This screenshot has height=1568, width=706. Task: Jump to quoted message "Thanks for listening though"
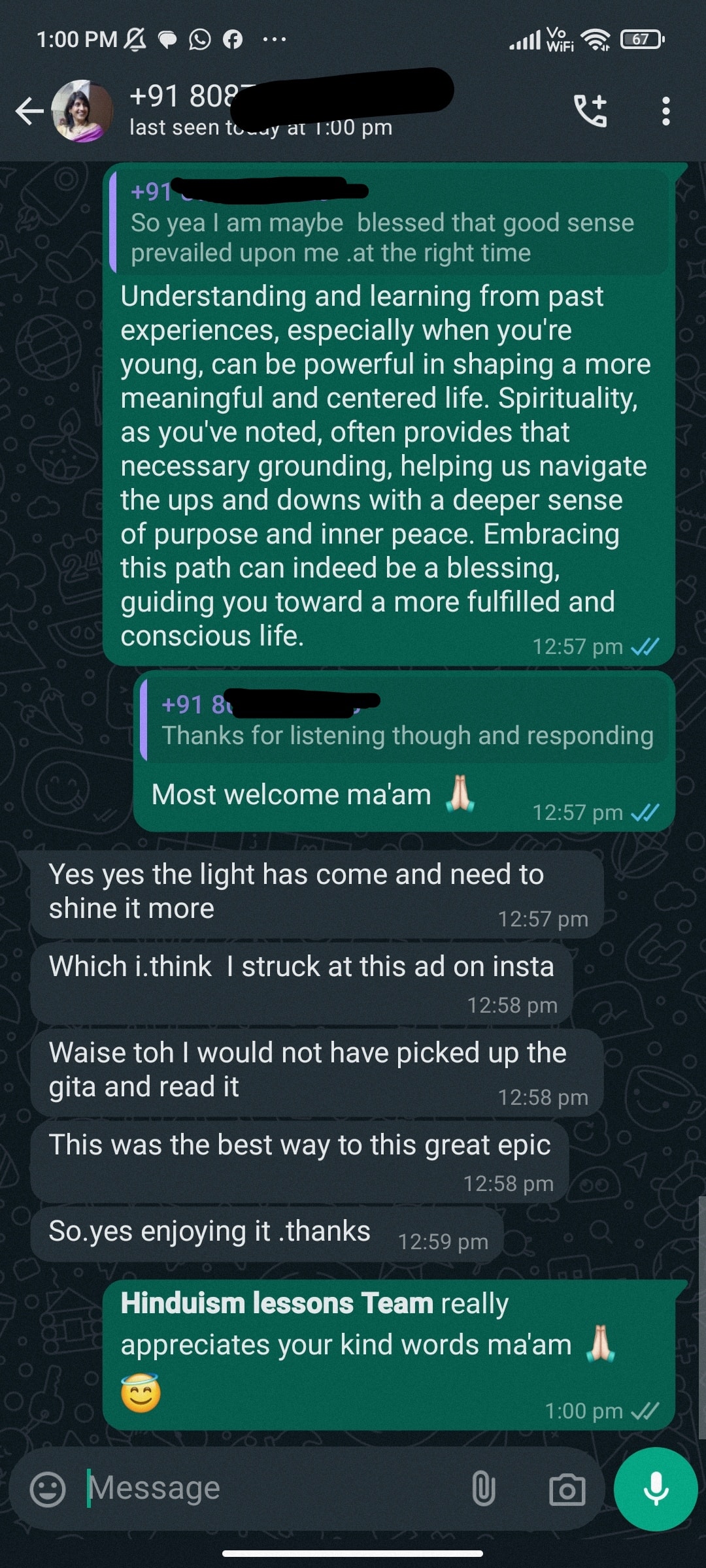coord(405,721)
